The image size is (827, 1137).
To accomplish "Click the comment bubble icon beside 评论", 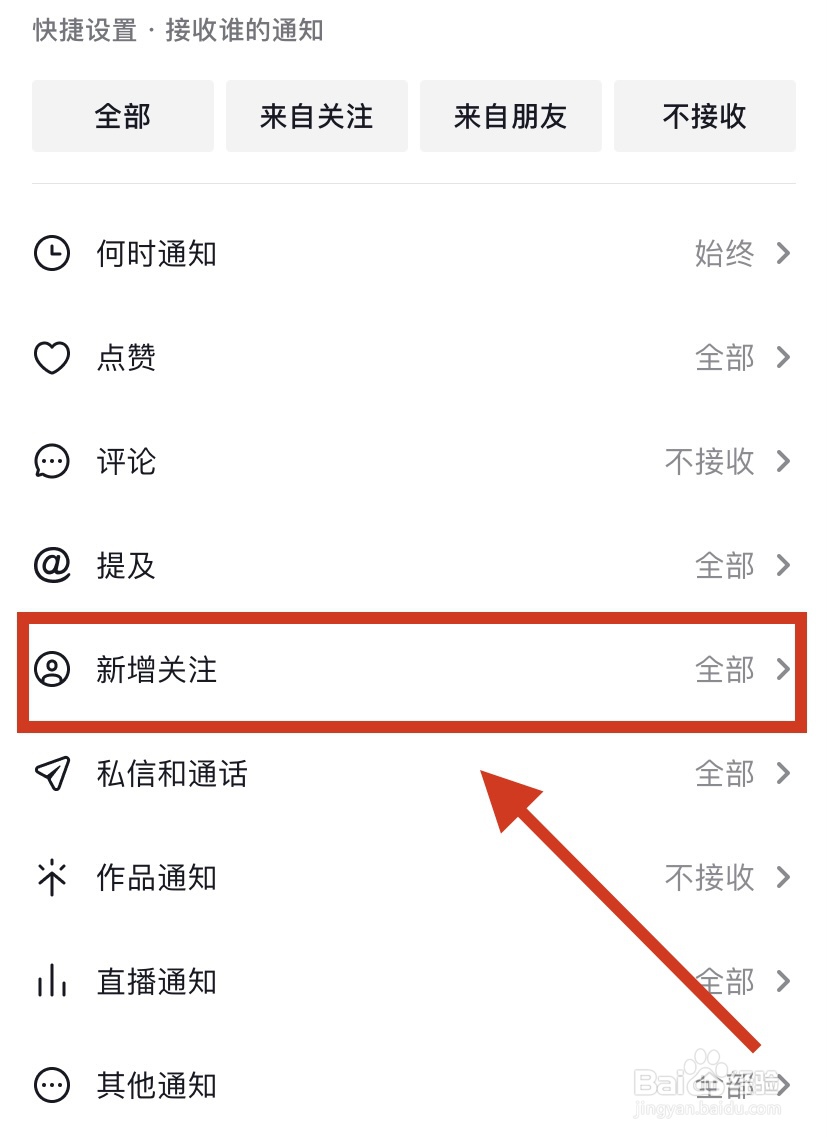I will coord(52,462).
